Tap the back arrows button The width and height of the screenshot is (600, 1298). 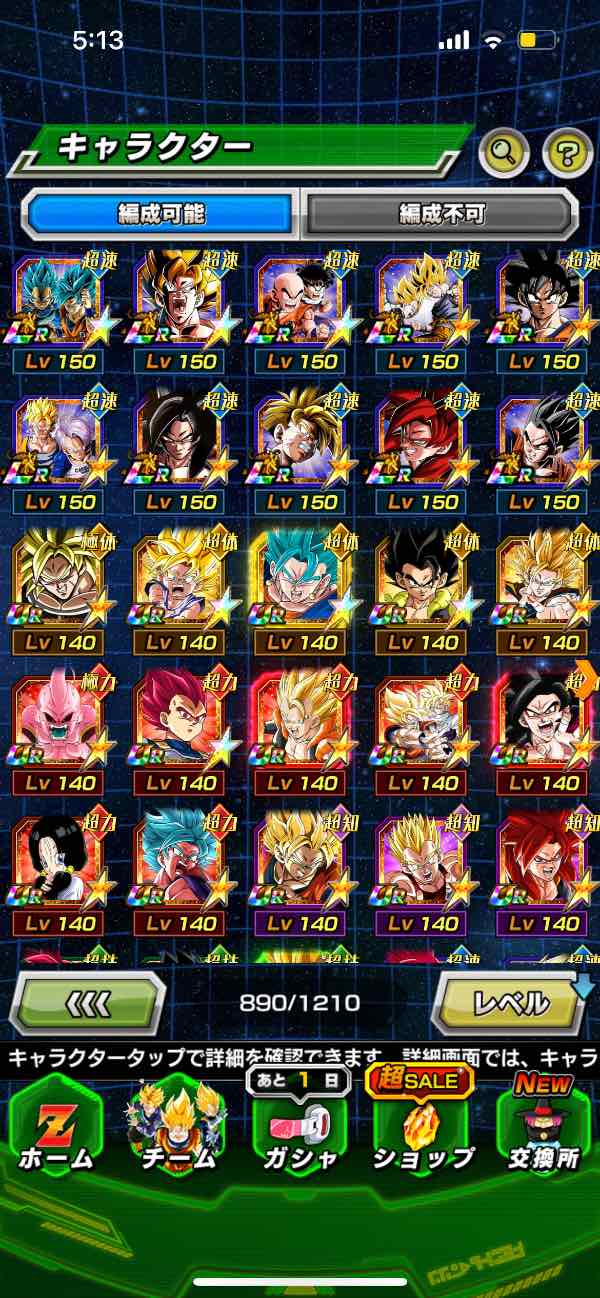pyautogui.click(x=87, y=1001)
